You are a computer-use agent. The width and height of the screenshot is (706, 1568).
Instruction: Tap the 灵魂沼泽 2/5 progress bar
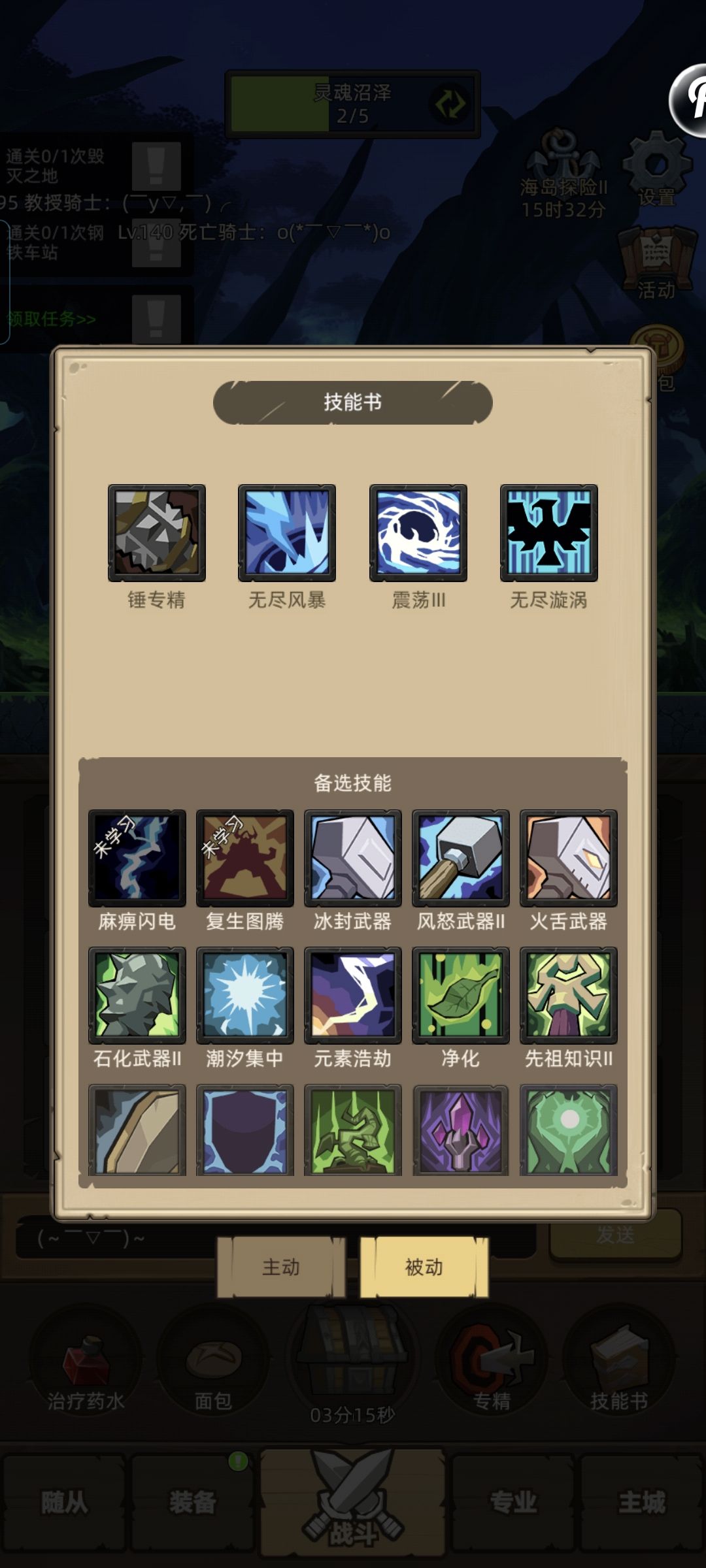353,105
